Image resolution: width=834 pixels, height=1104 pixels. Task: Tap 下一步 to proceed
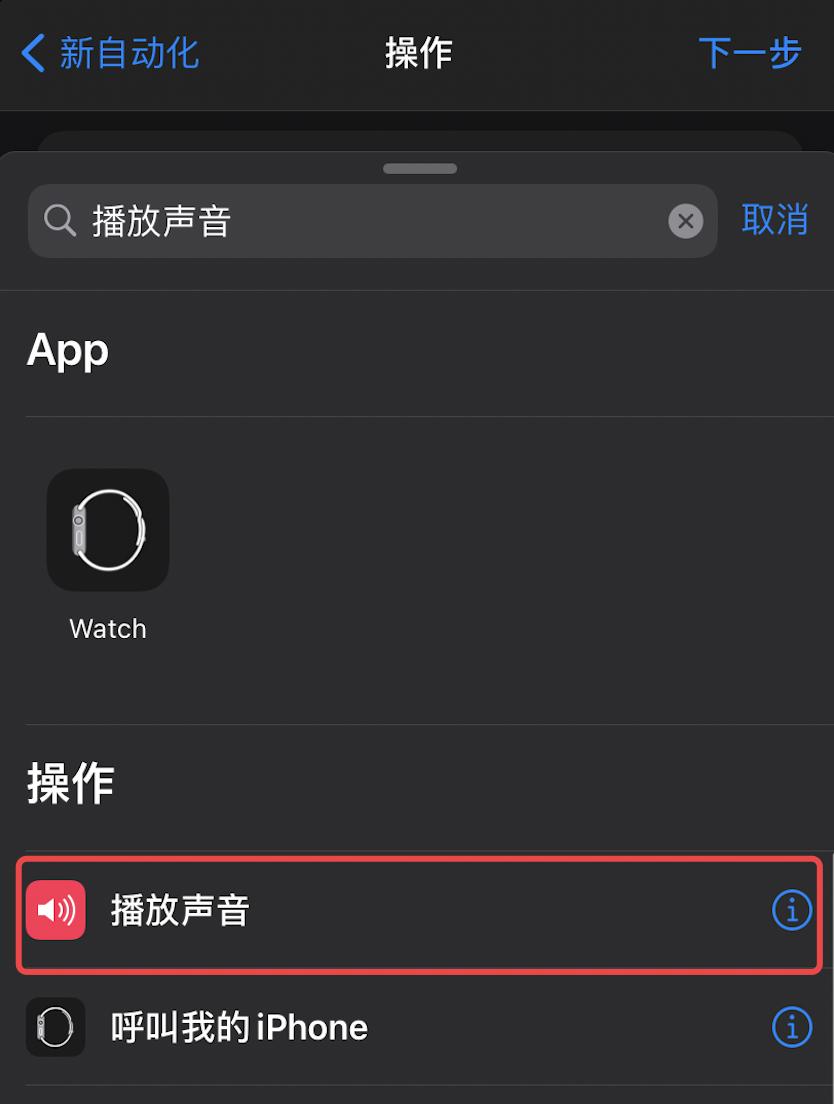(749, 53)
